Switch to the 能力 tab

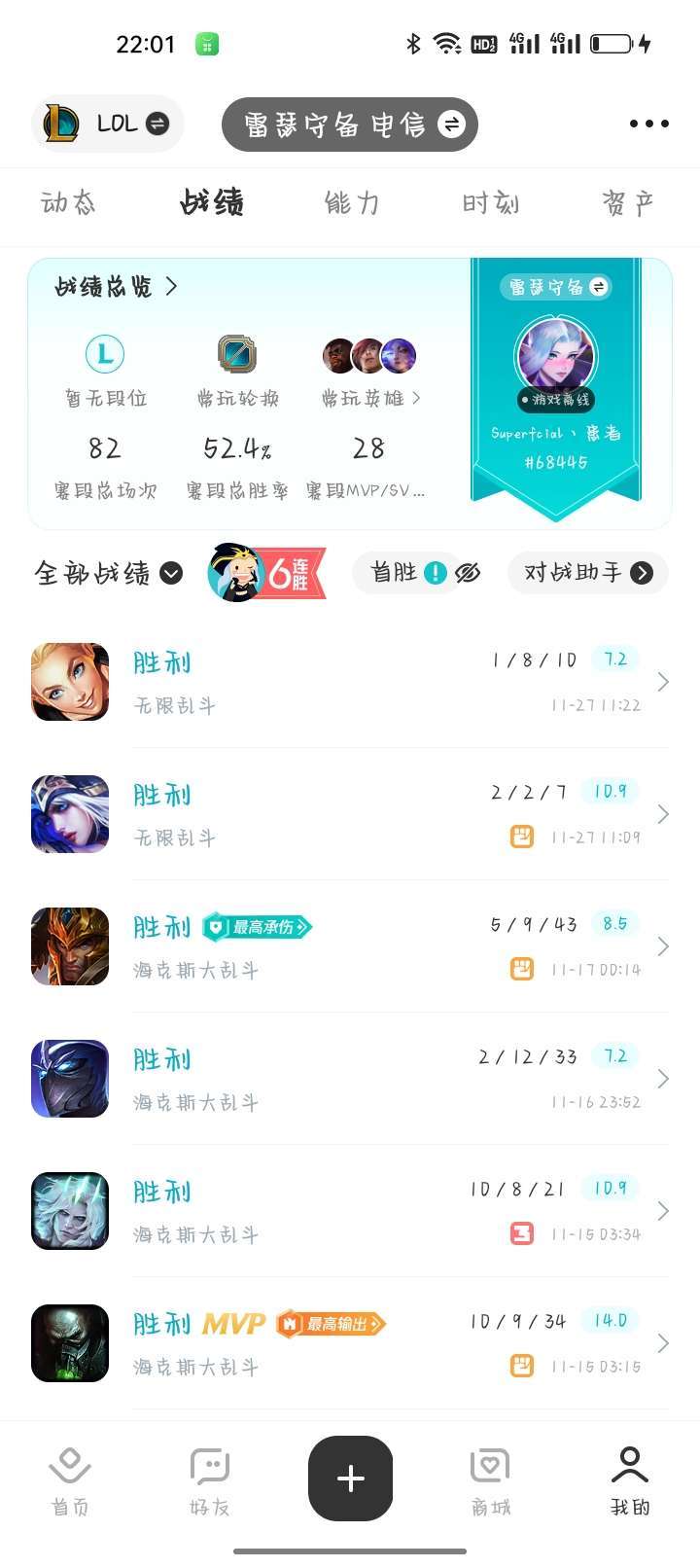coord(351,202)
